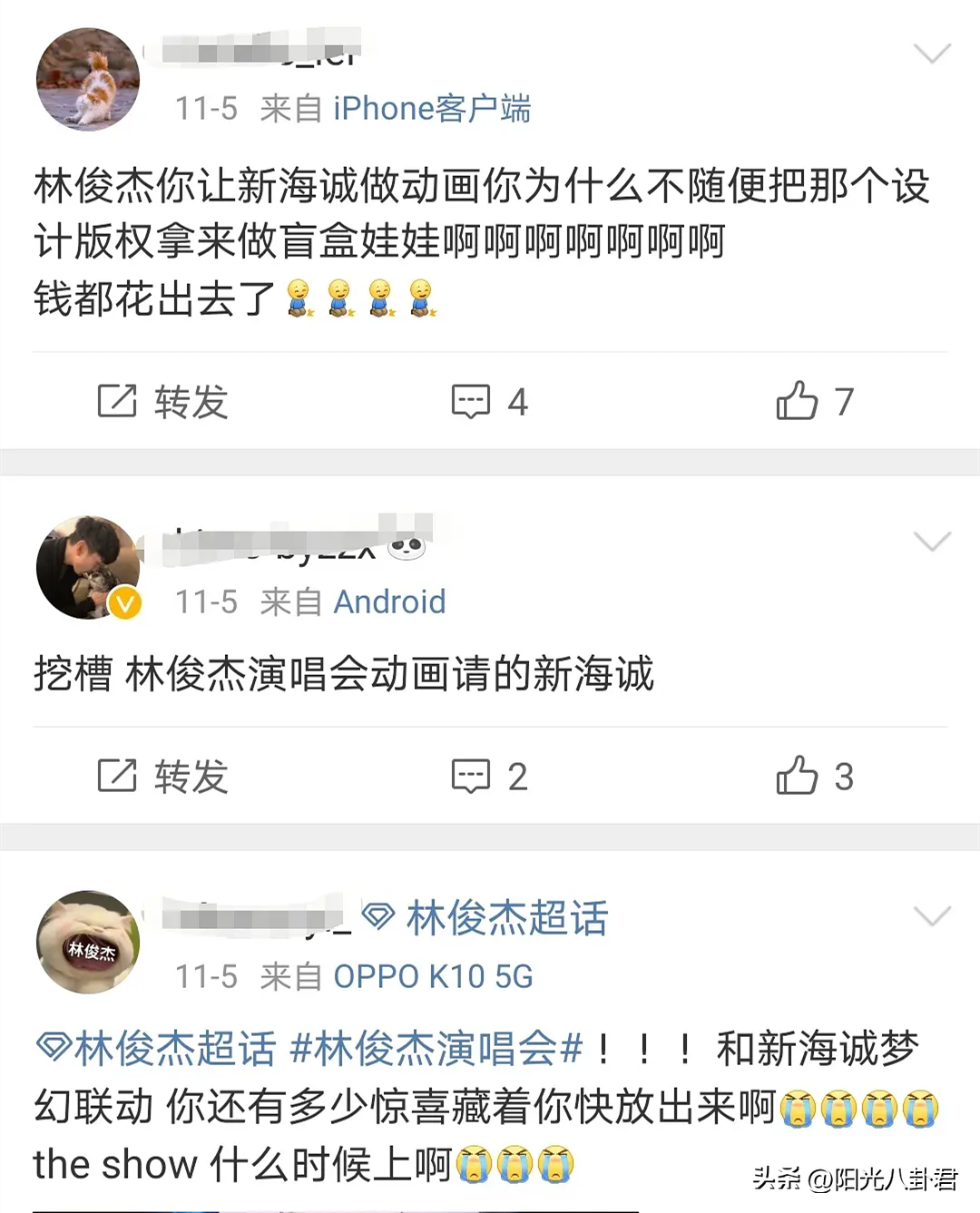Expand options chevron on the Android post
The width and height of the screenshot is (980, 1213).
[x=931, y=542]
